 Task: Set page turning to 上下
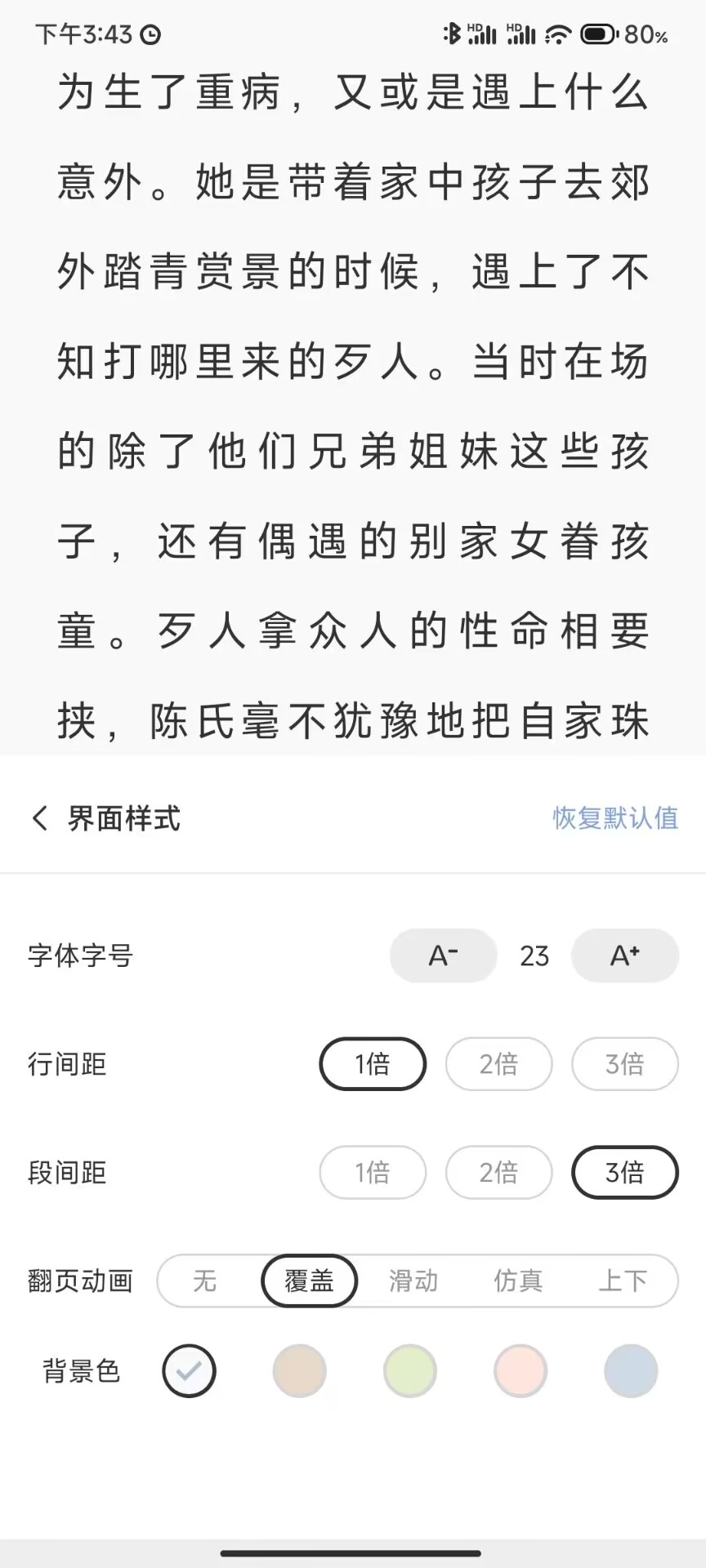[623, 1281]
